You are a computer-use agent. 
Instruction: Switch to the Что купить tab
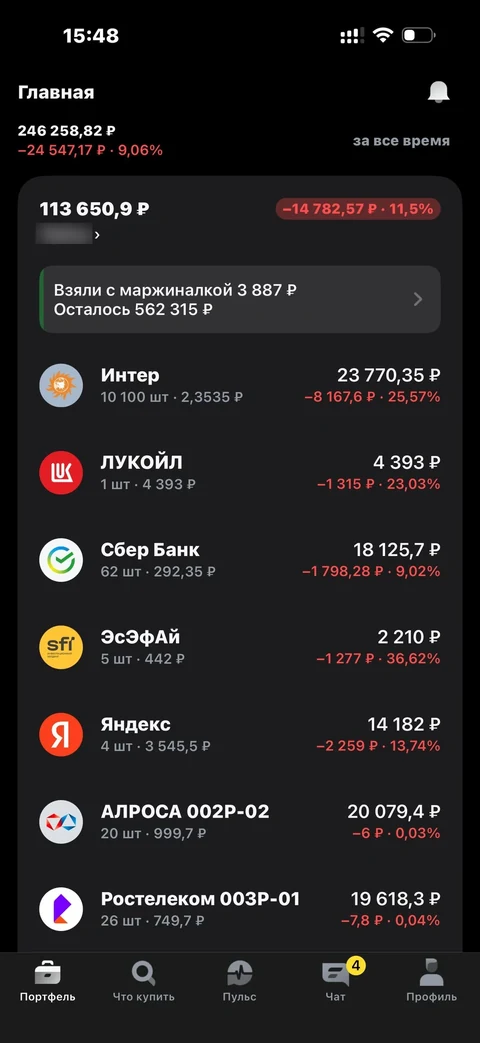[144, 981]
